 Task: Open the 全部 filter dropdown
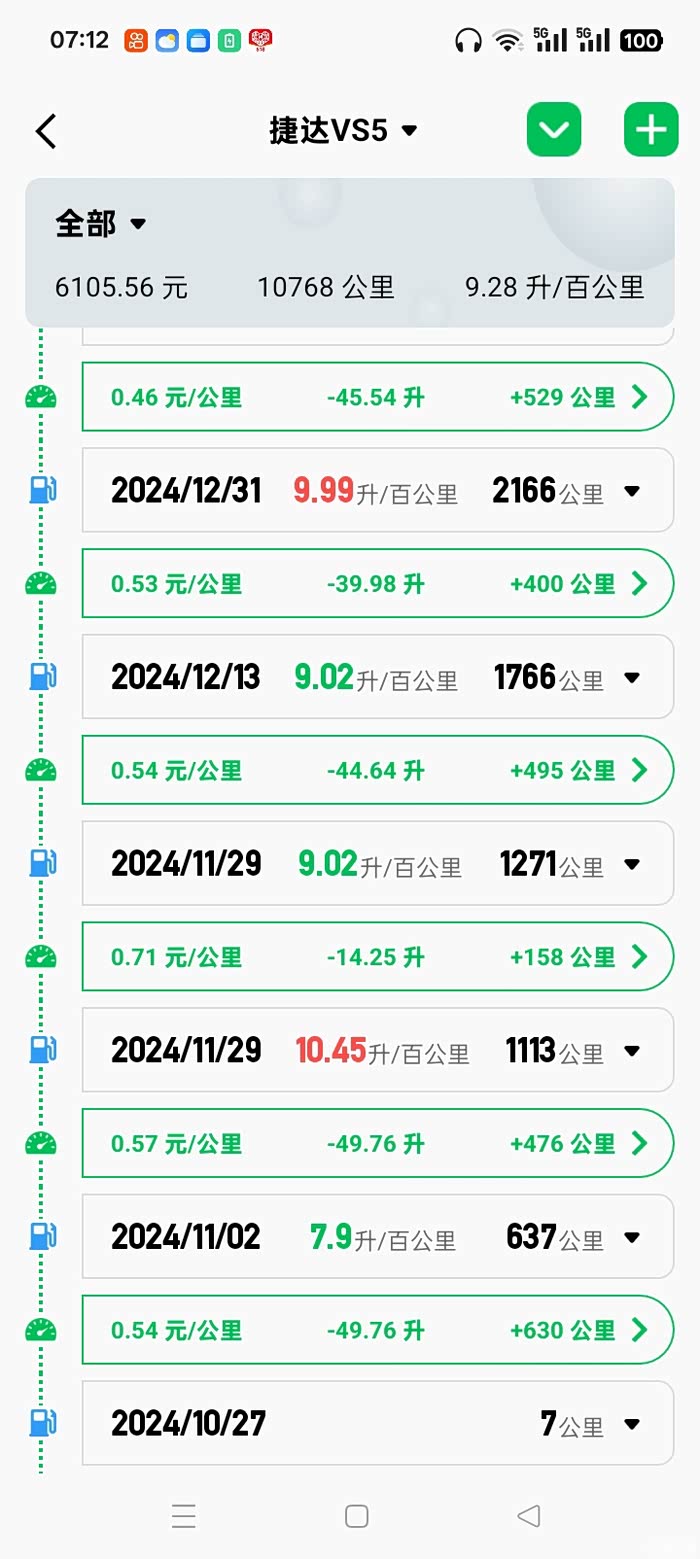pos(101,223)
